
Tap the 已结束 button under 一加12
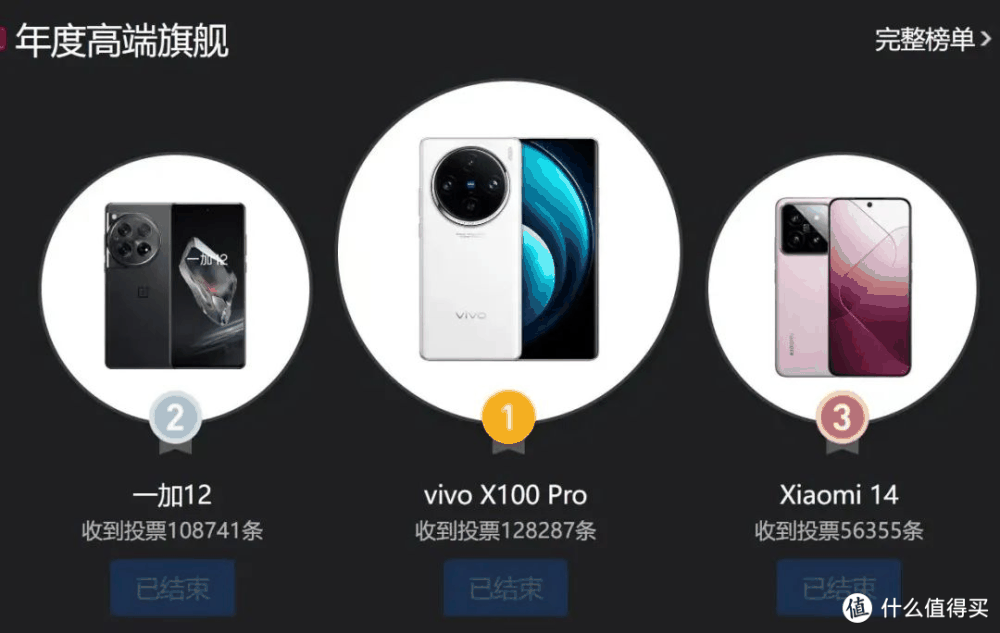173,588
